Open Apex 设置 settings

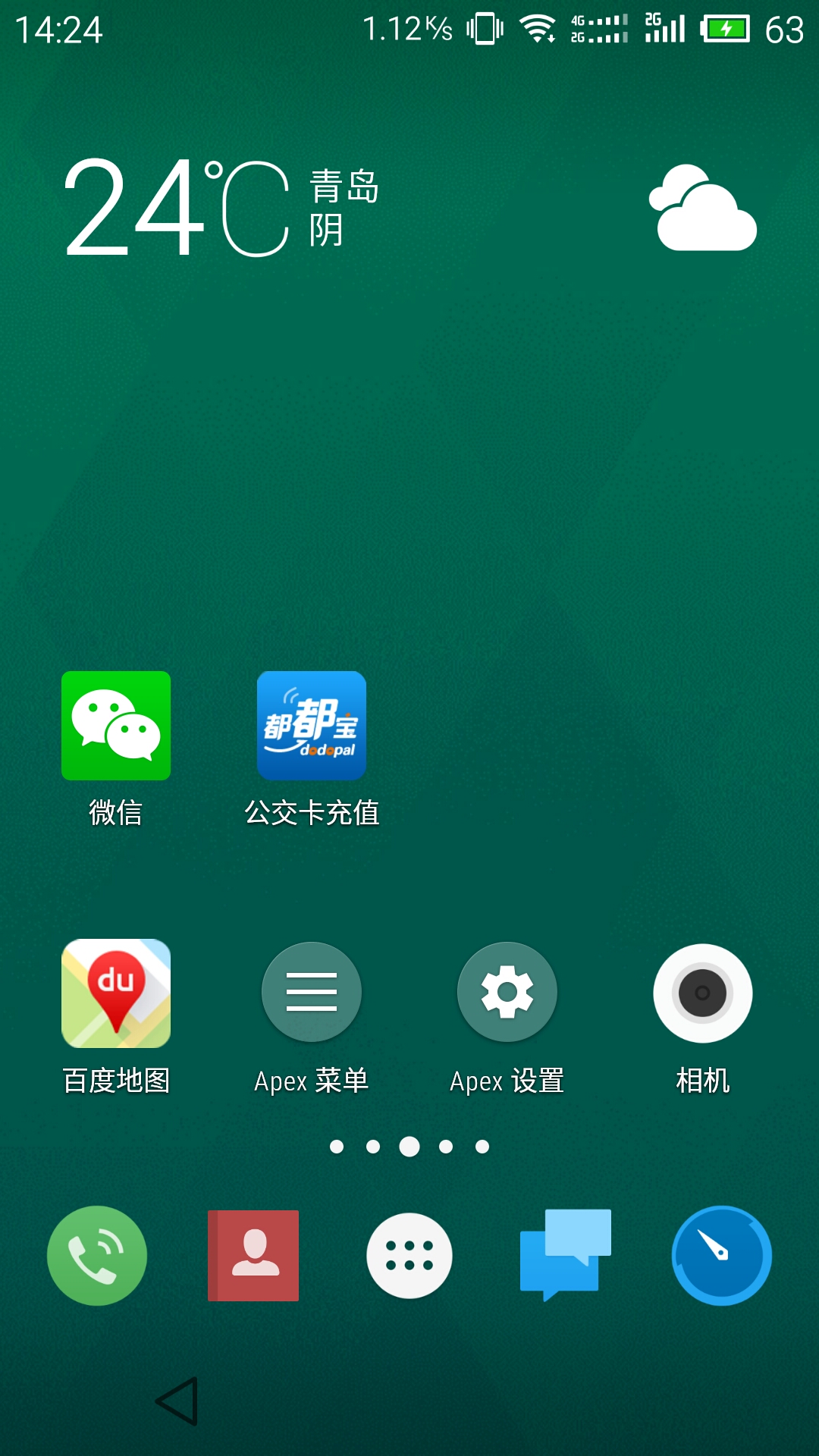pos(507,993)
